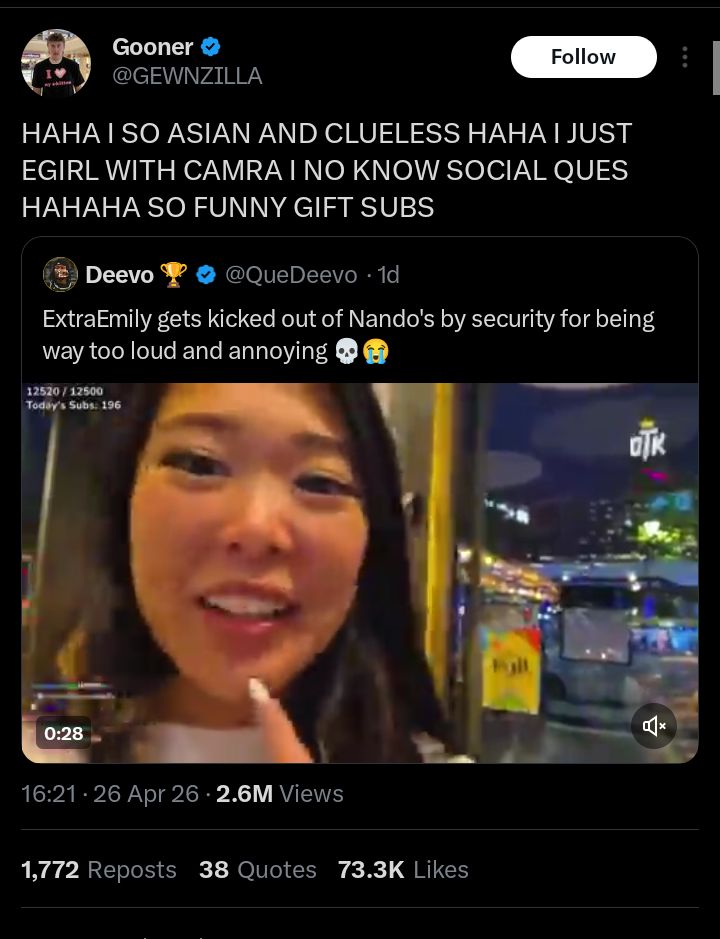Open the @GEWNZILLA profile handle
Viewport: 720px width, 939px height.
point(187,75)
